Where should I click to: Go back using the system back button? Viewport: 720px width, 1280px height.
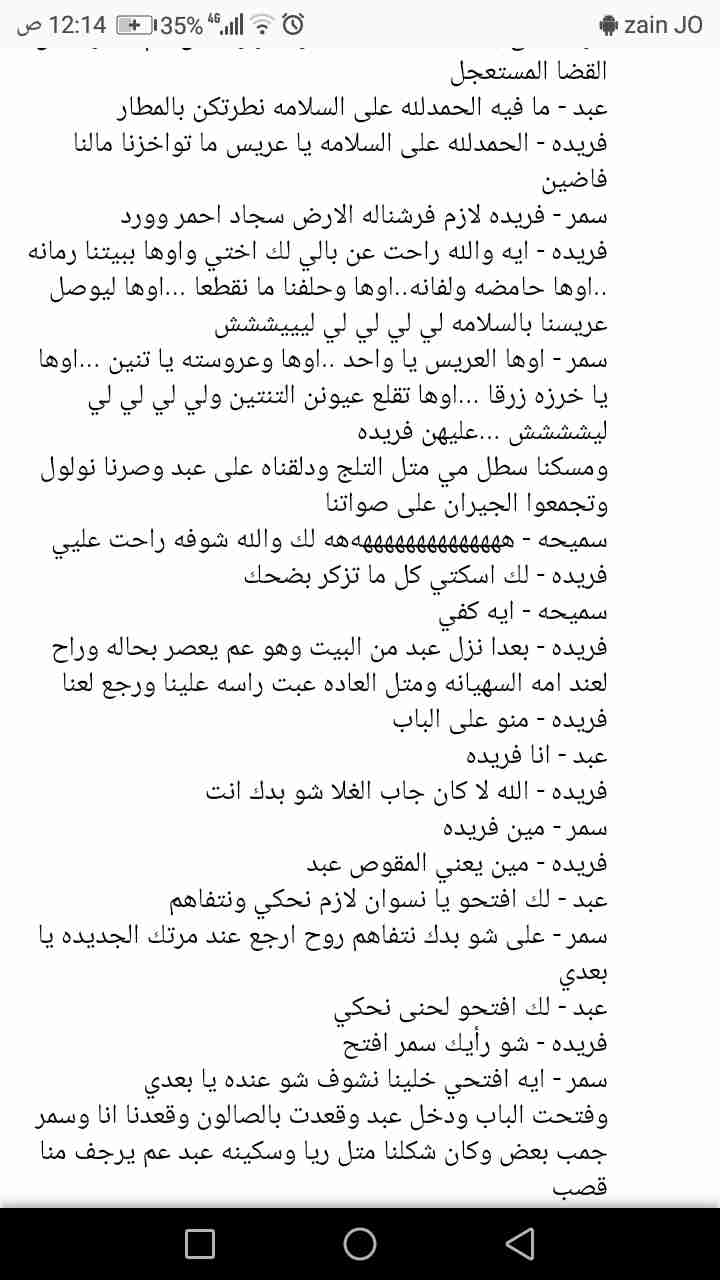(519, 1243)
